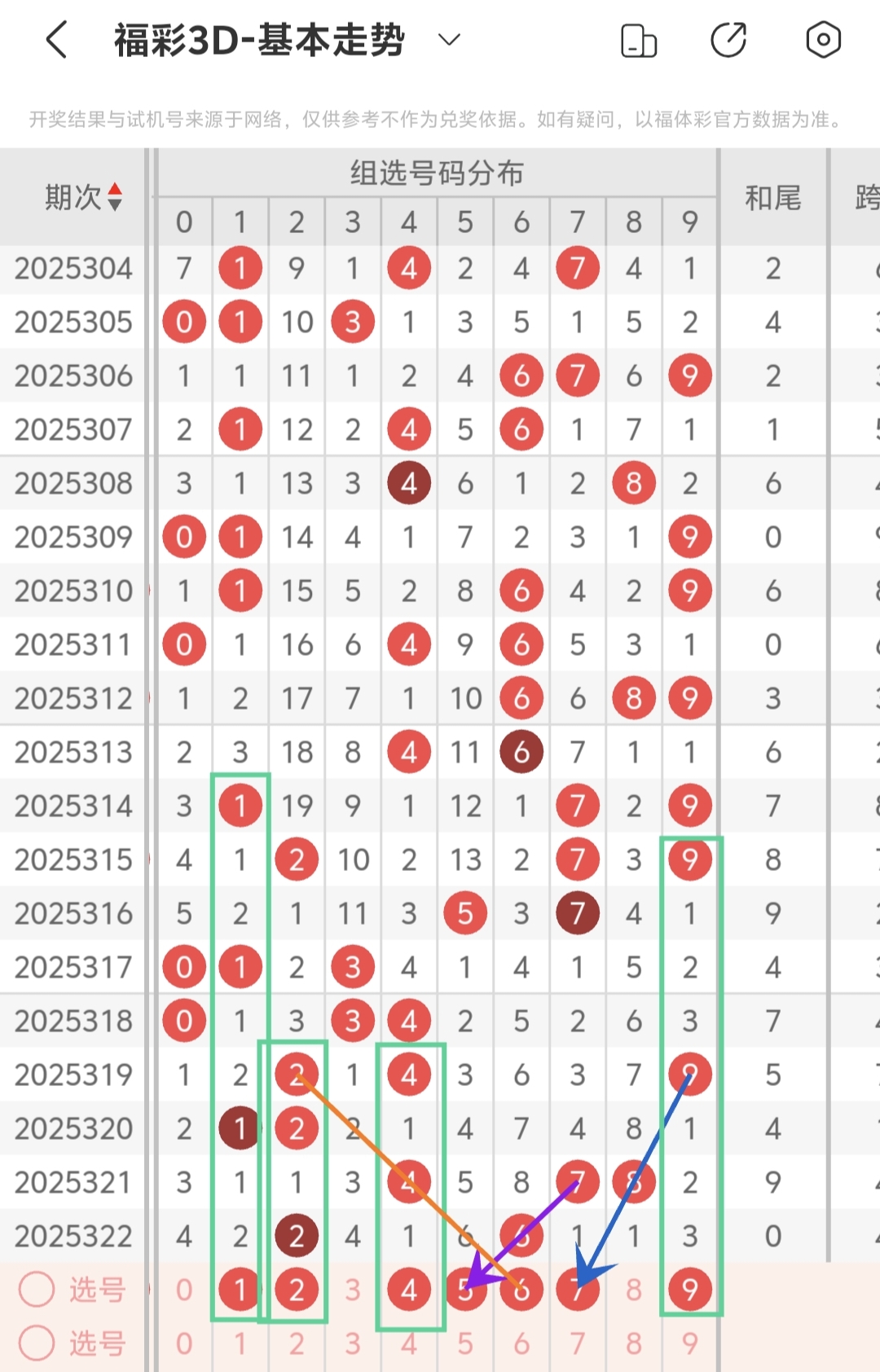
Task: Open the chart settings hexagon icon
Action: click(x=823, y=40)
